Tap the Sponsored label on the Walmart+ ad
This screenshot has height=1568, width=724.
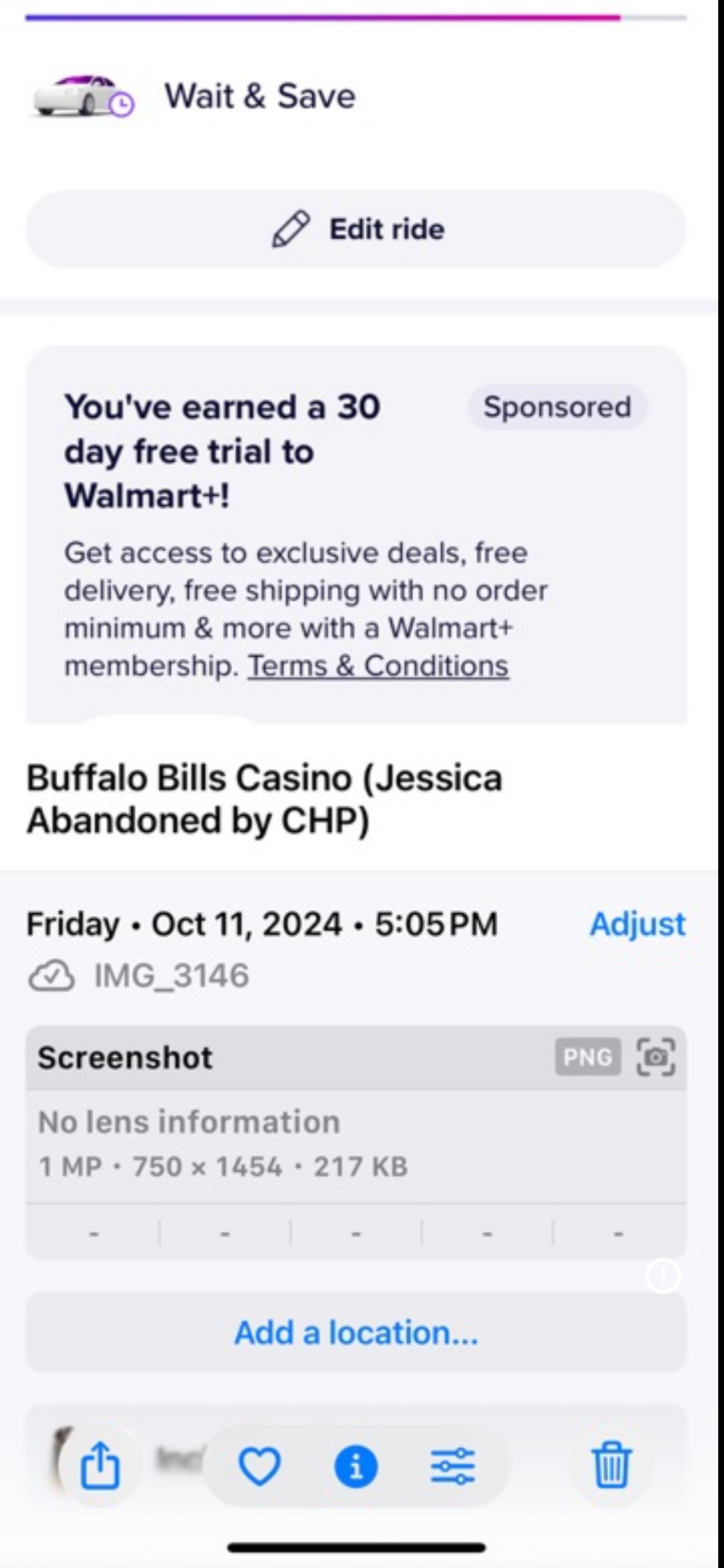(556, 407)
